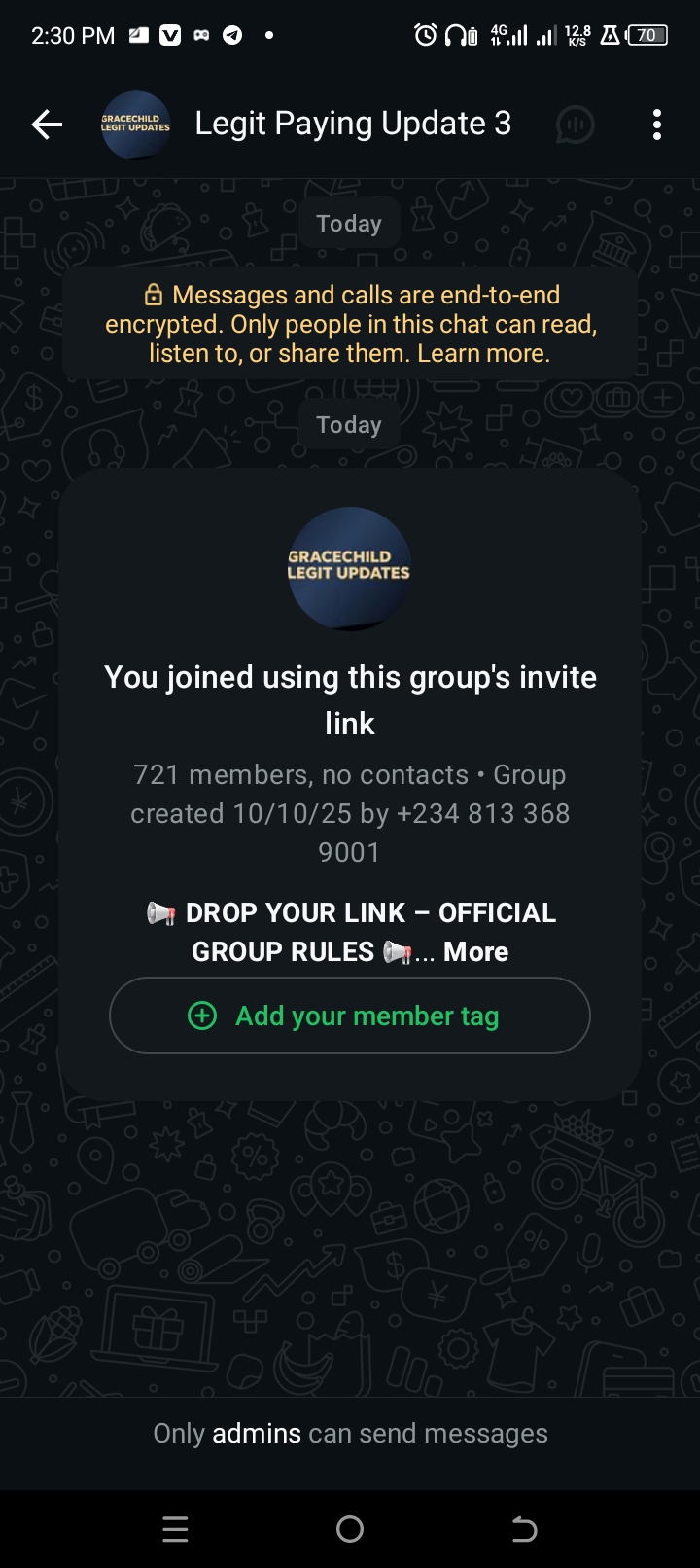Expand group rules with More

(475, 951)
